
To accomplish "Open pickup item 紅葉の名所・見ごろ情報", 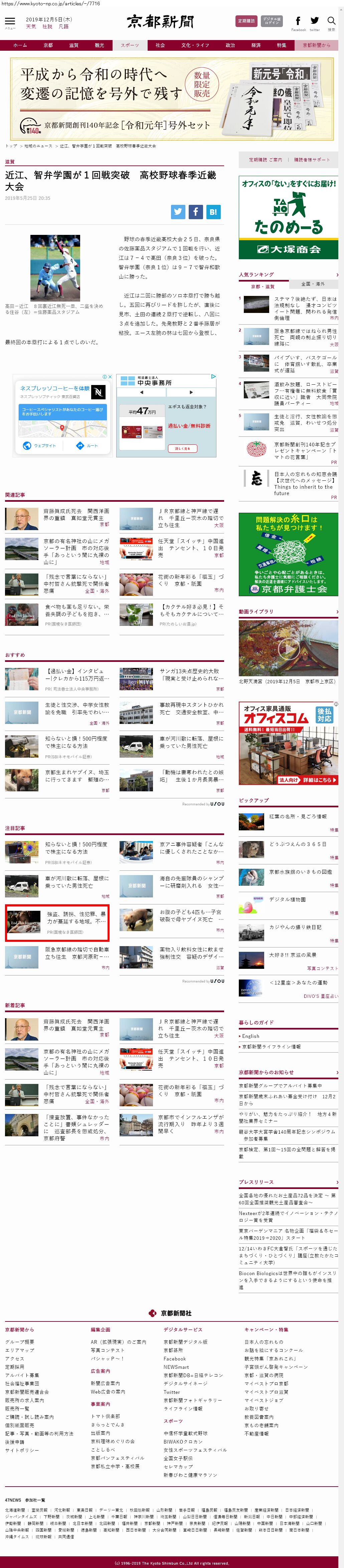I will [298, 816].
